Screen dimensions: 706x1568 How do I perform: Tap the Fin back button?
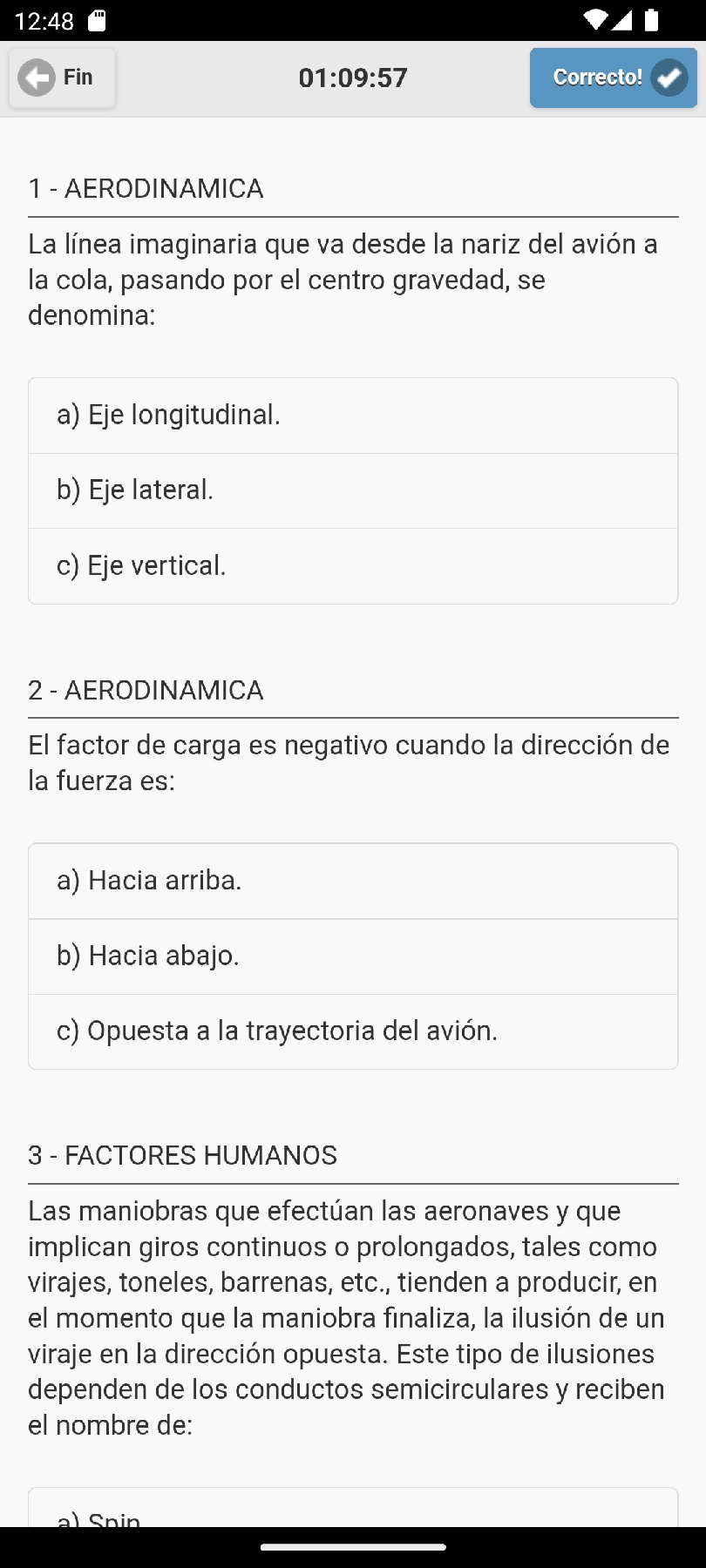pyautogui.click(x=61, y=78)
